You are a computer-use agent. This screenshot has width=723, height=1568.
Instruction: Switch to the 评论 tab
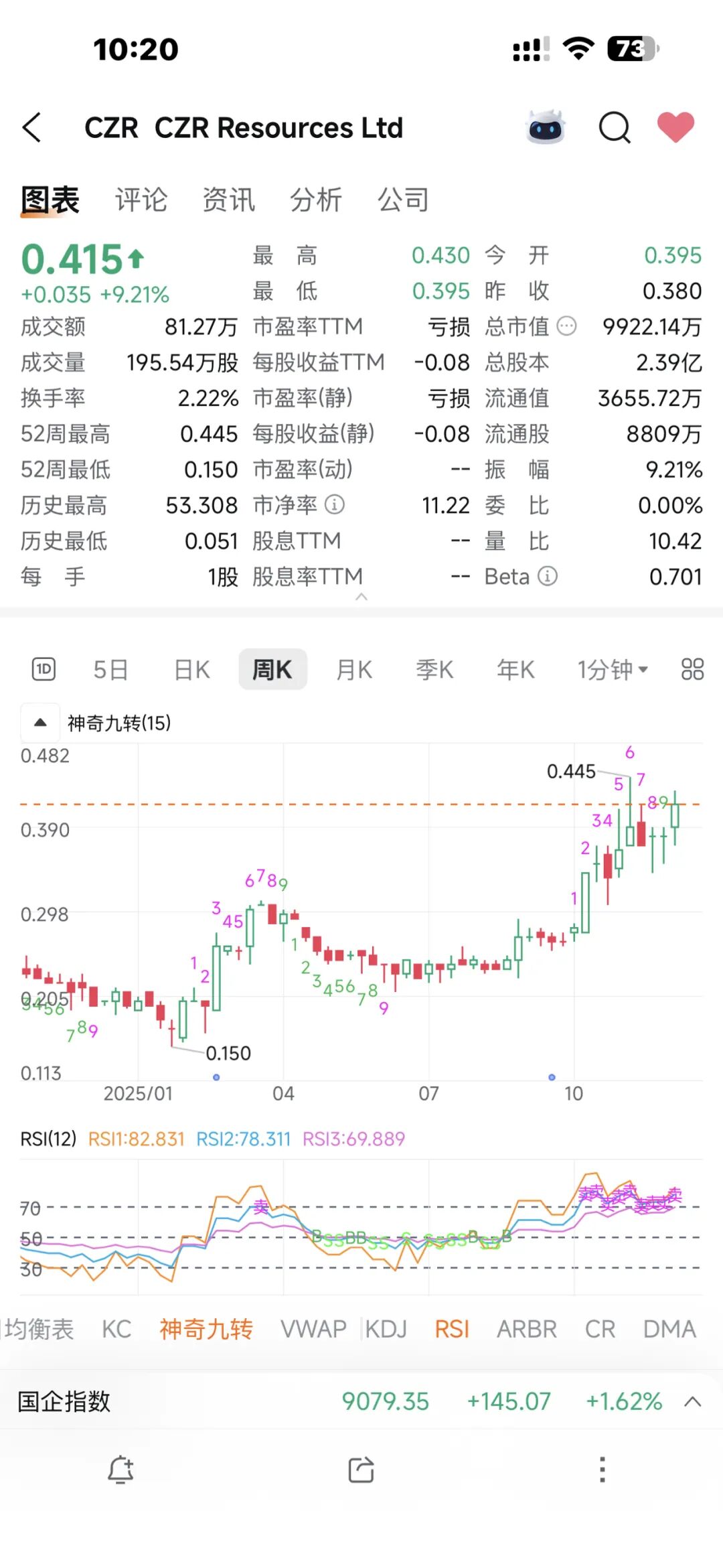click(141, 200)
